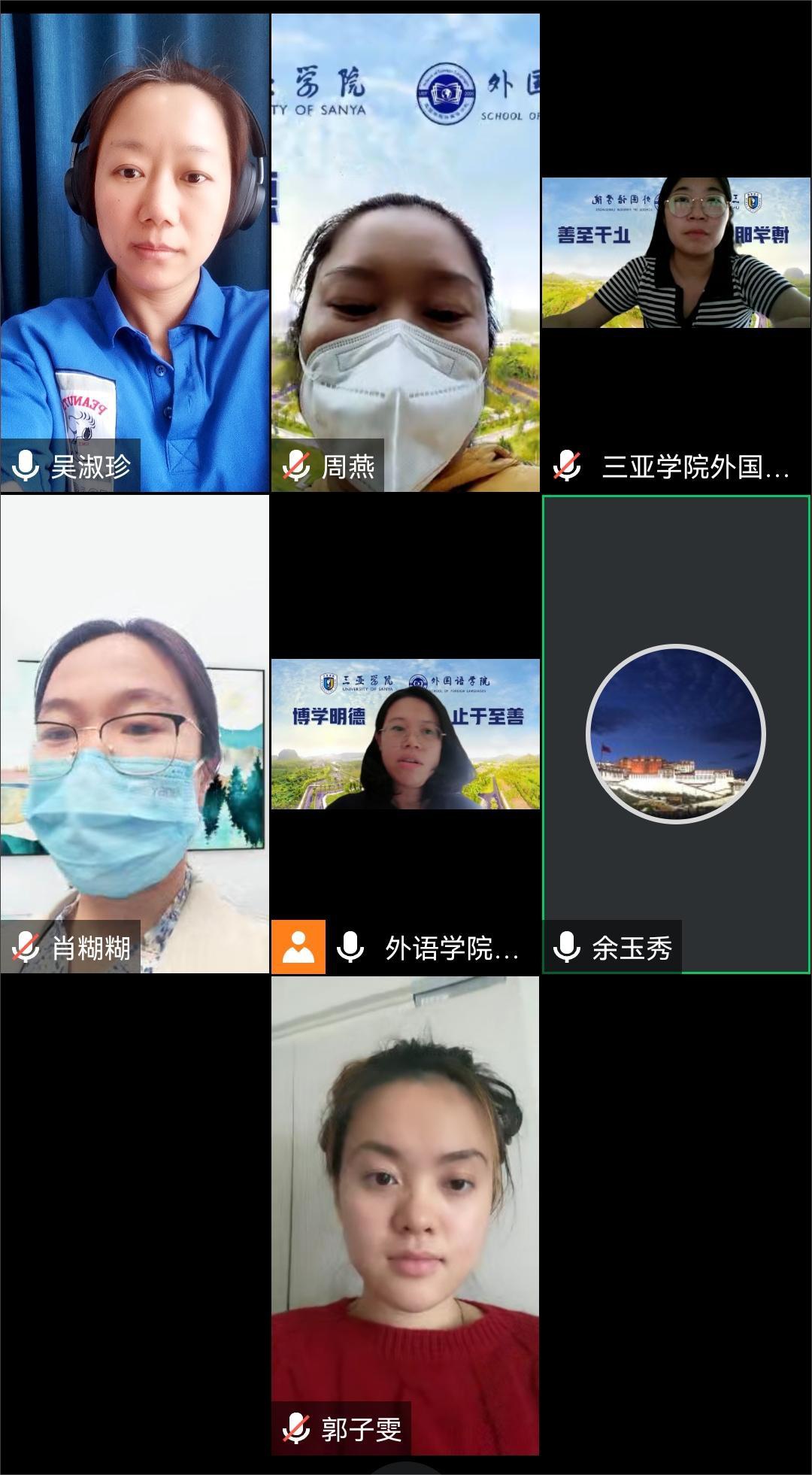The image size is (812, 1475).
Task: Enlarge 肖糊糊's video tile
Action: click(135, 733)
